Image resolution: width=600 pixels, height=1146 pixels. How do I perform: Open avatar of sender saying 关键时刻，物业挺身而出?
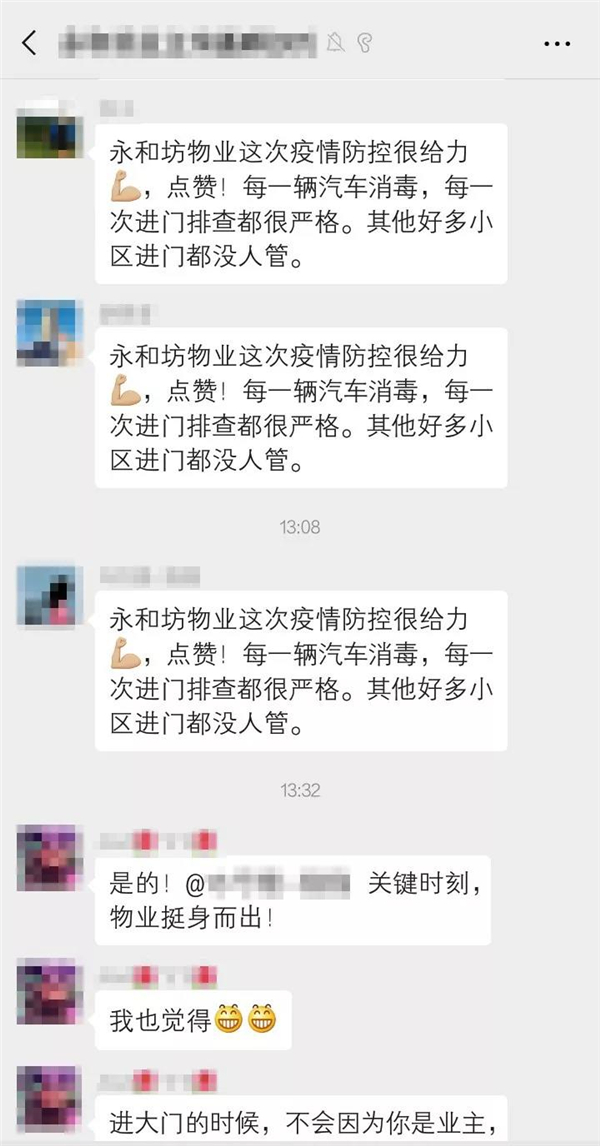47,859
